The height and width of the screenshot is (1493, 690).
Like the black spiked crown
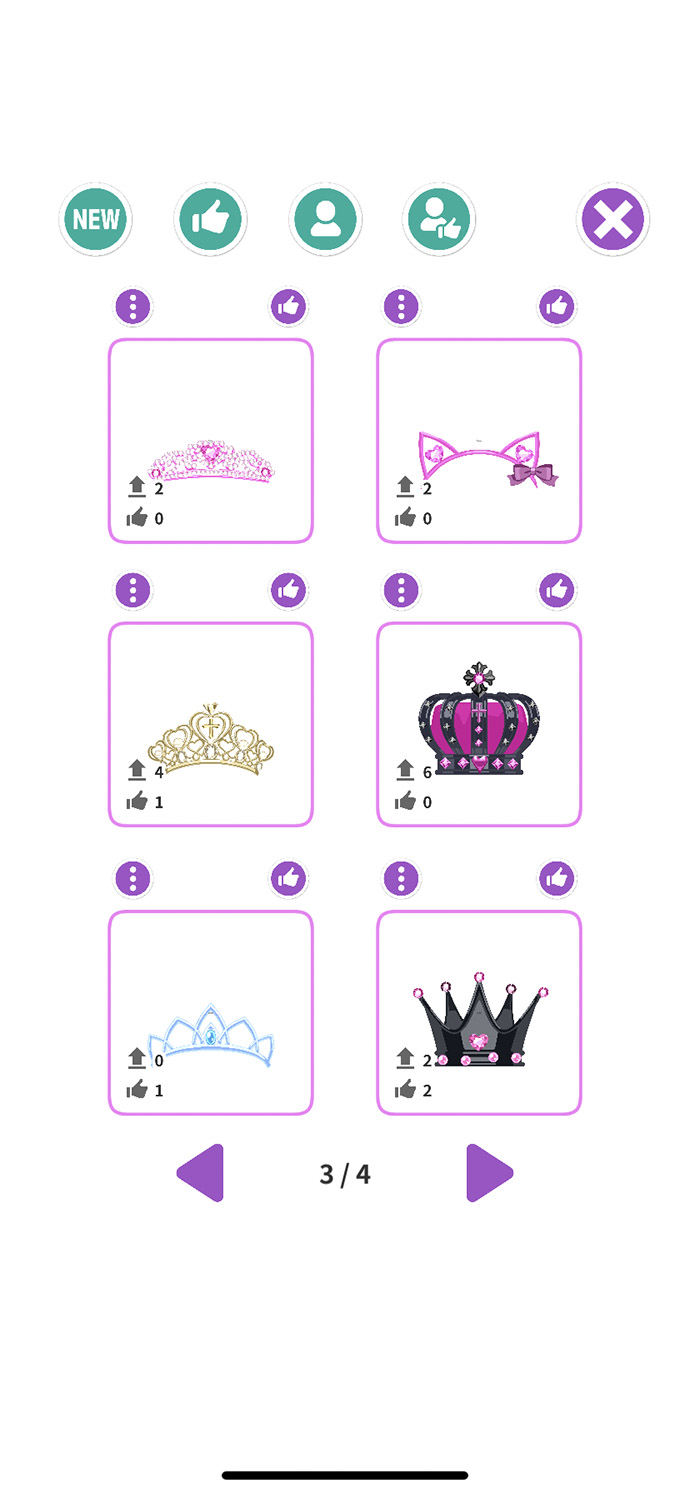coord(557,879)
